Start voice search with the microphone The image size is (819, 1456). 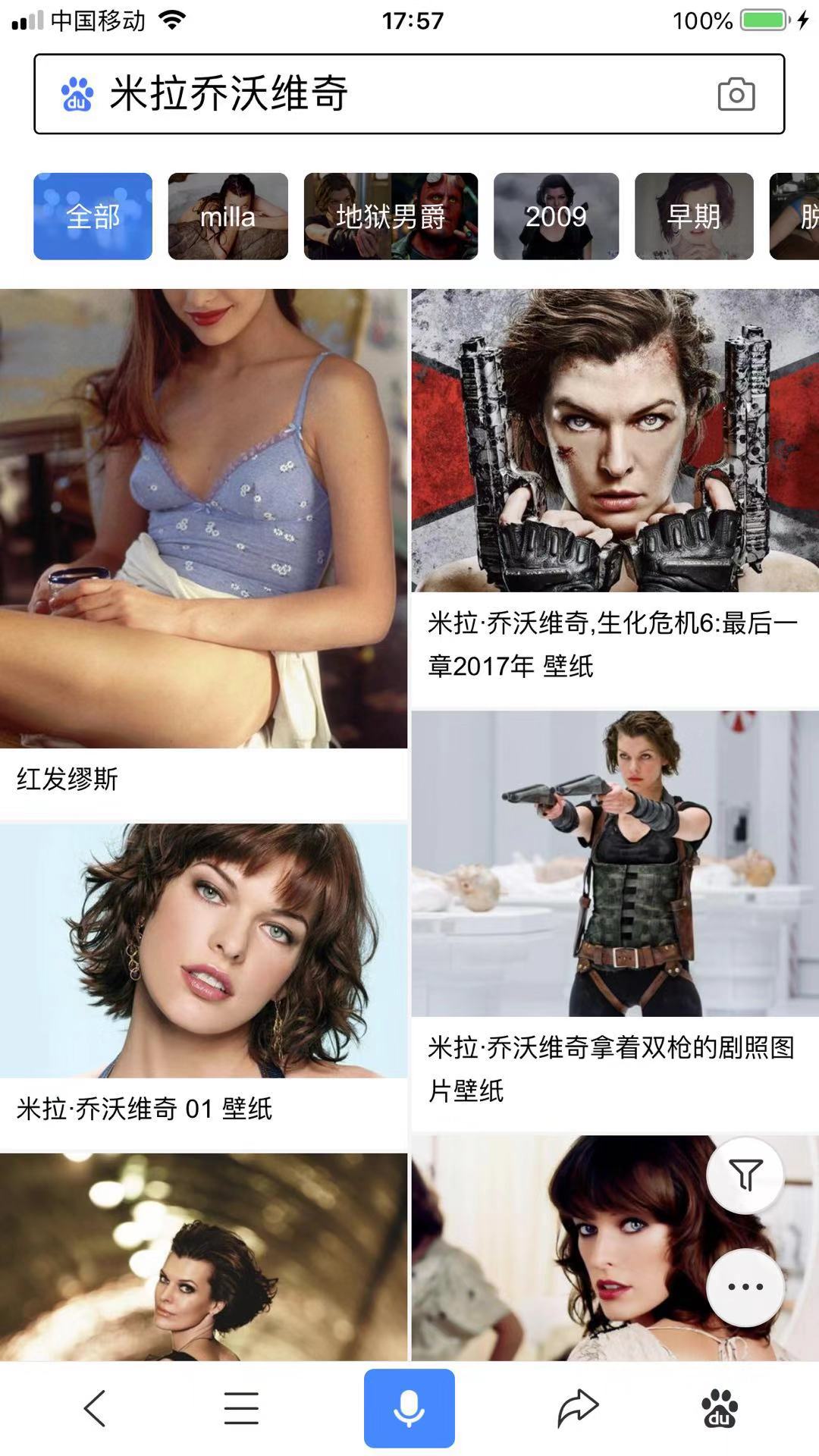[409, 1408]
